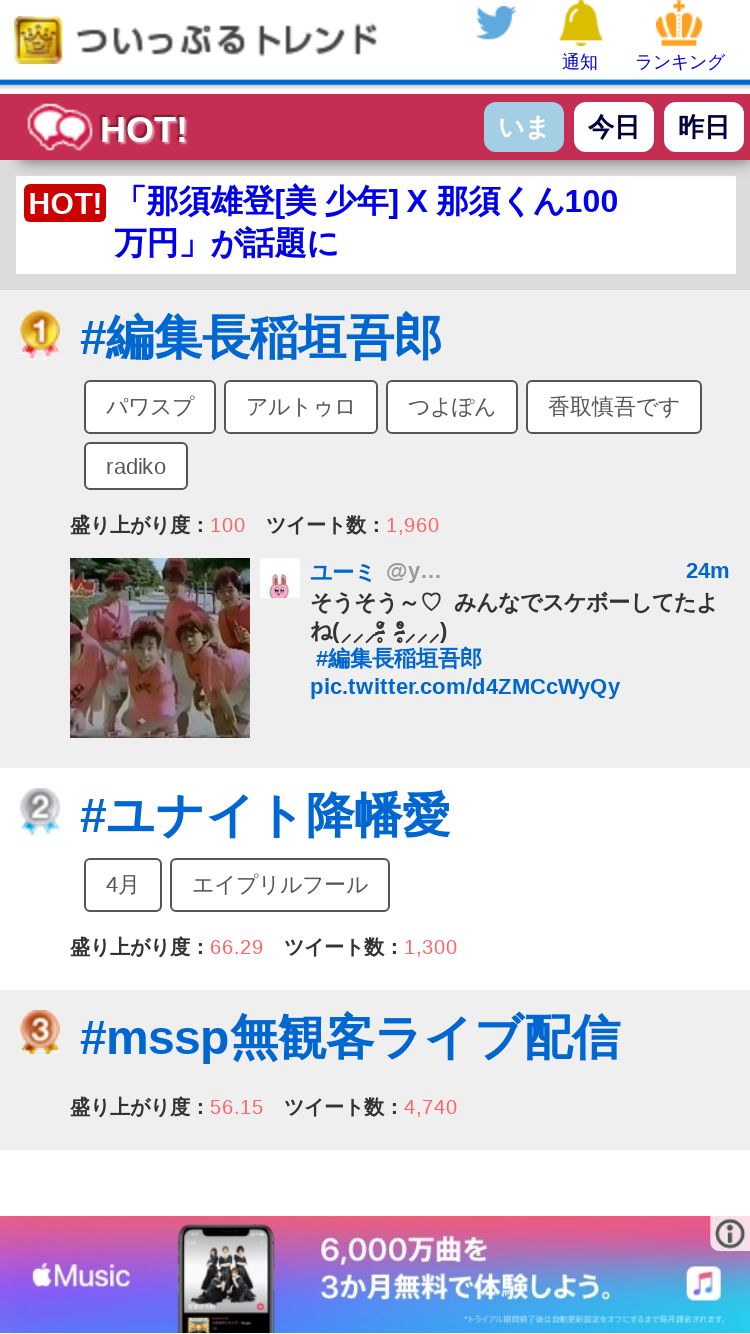The image size is (750, 1334).
Task: Select the つよぽん chip
Action: point(452,407)
